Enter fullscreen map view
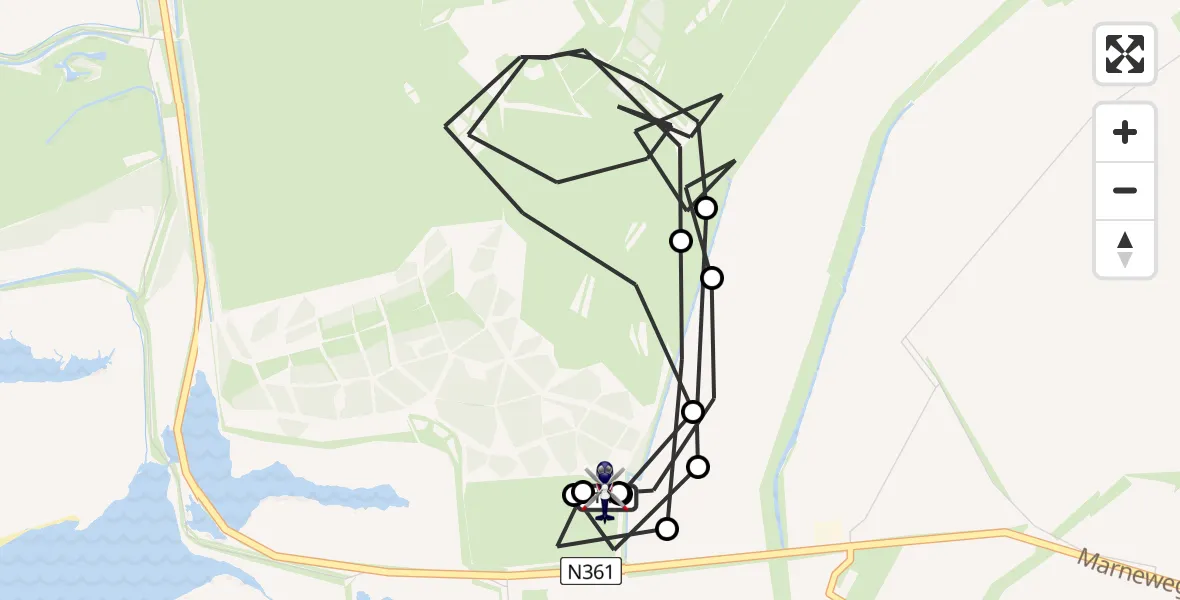Viewport: 1180px width, 600px height. click(1125, 54)
